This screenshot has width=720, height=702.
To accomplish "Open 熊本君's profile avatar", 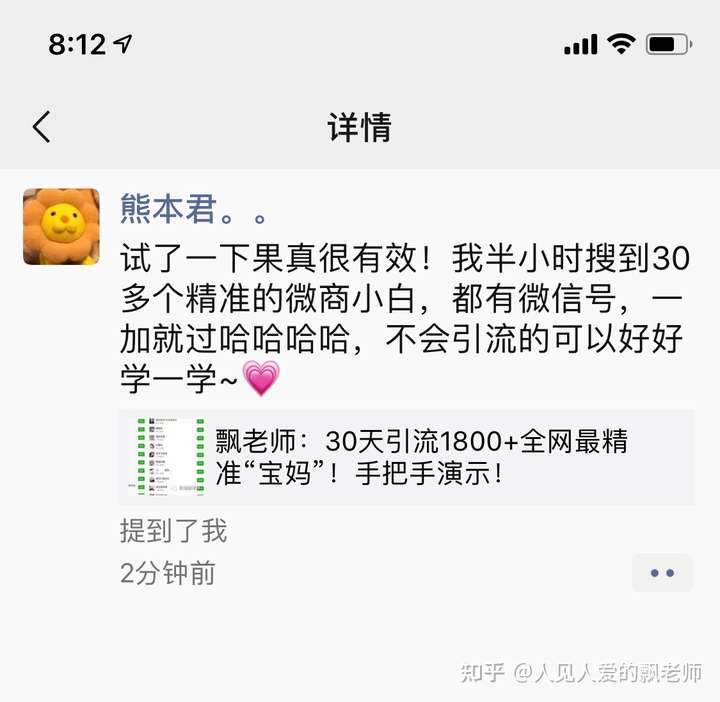I will click(61, 226).
